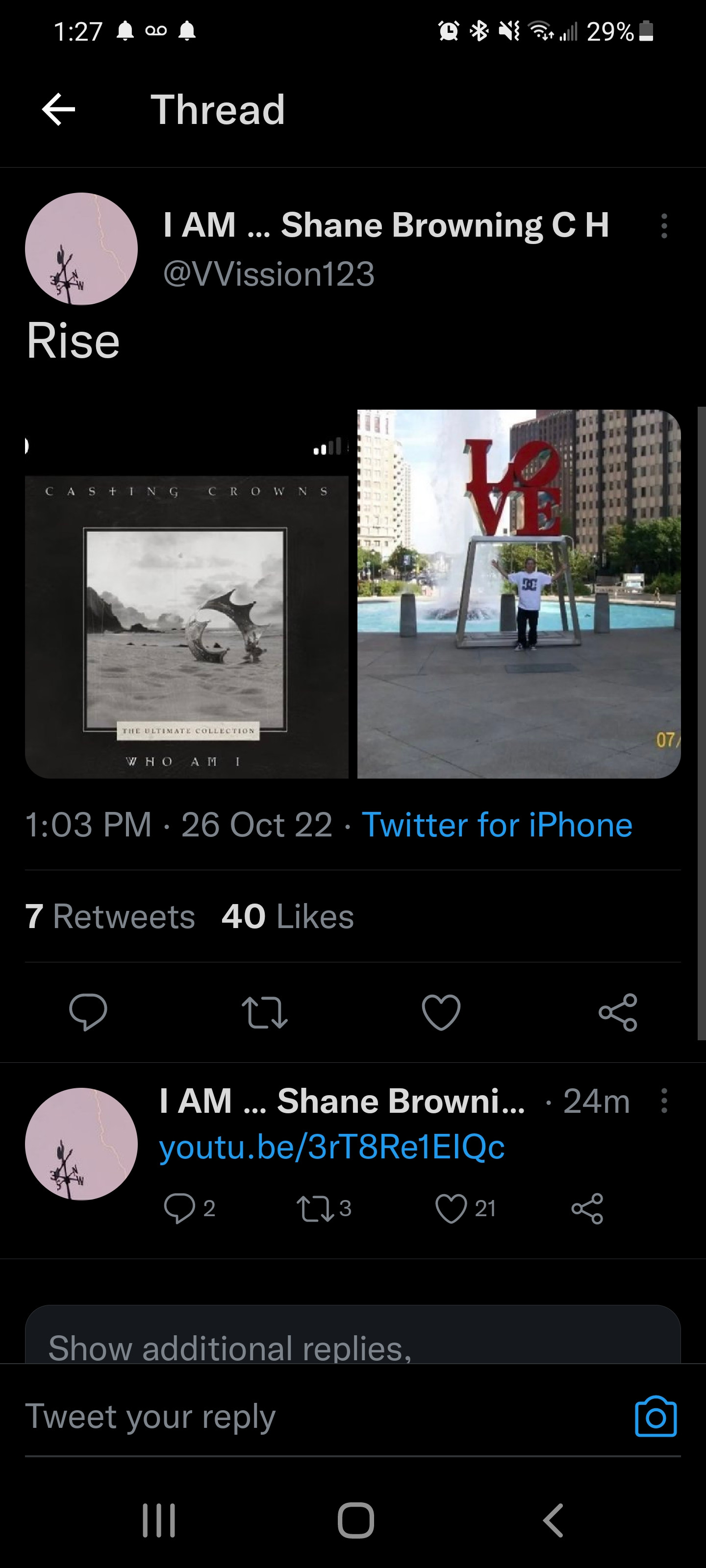Screen dimensions: 706x1568
Task: Share the Rise tweet
Action: [618, 1012]
